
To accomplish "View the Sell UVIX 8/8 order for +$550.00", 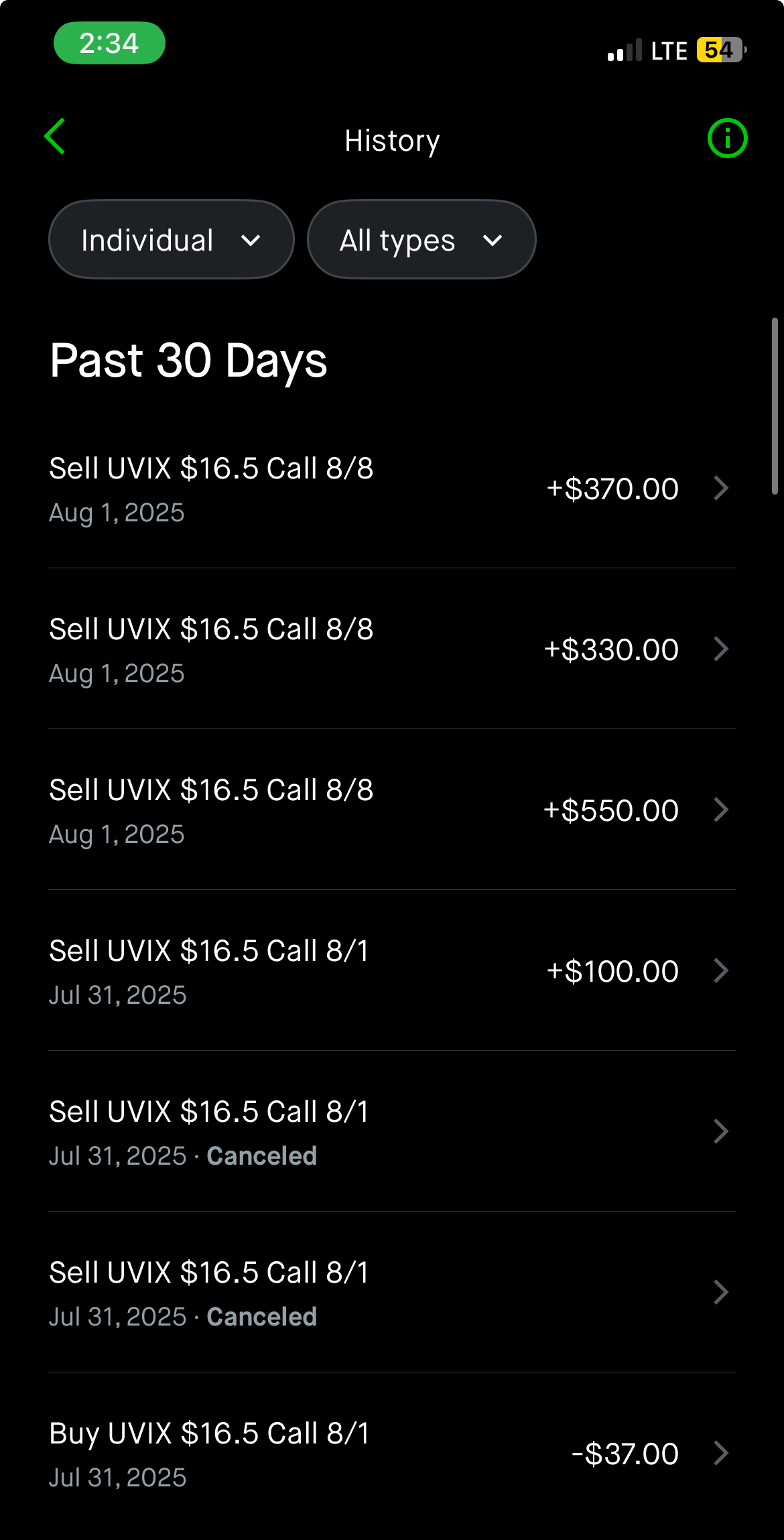I will (x=392, y=810).
